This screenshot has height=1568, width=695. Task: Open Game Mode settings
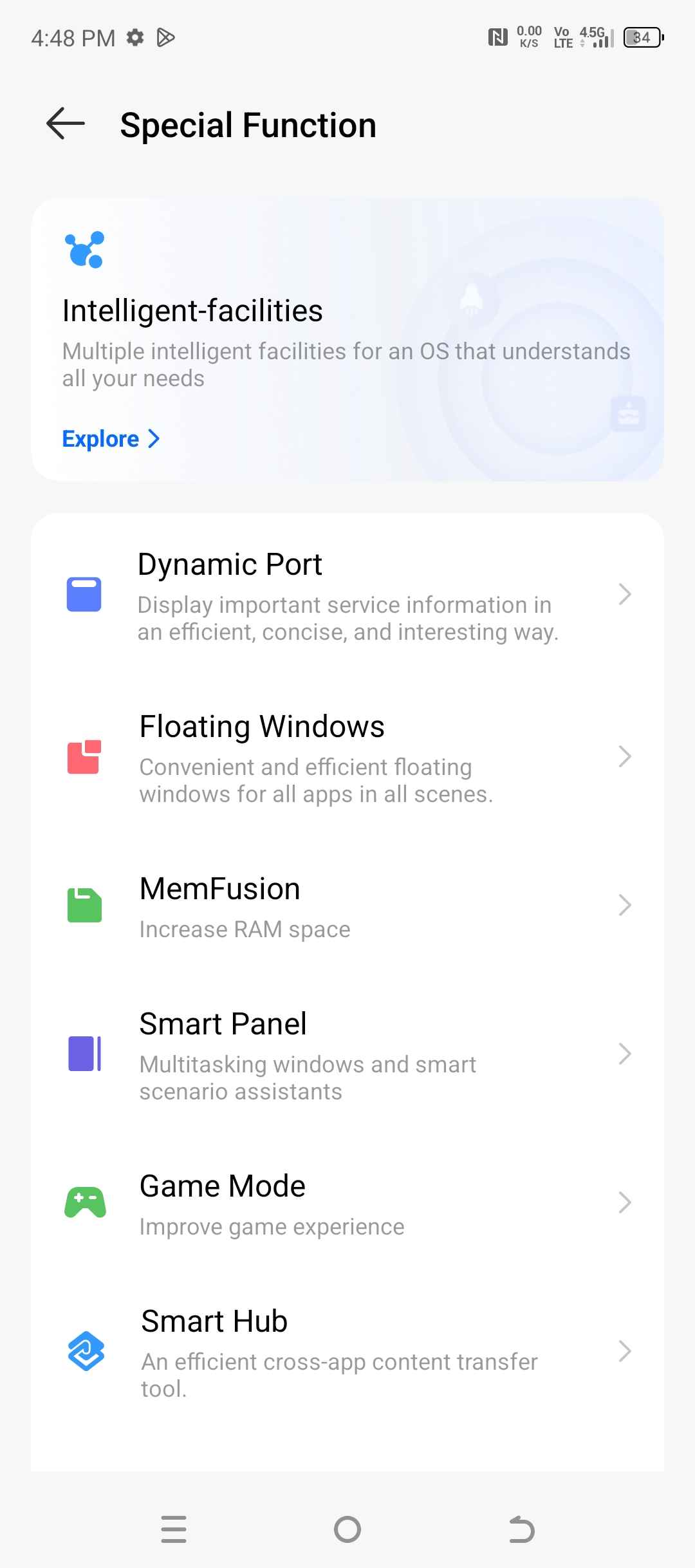point(347,1204)
